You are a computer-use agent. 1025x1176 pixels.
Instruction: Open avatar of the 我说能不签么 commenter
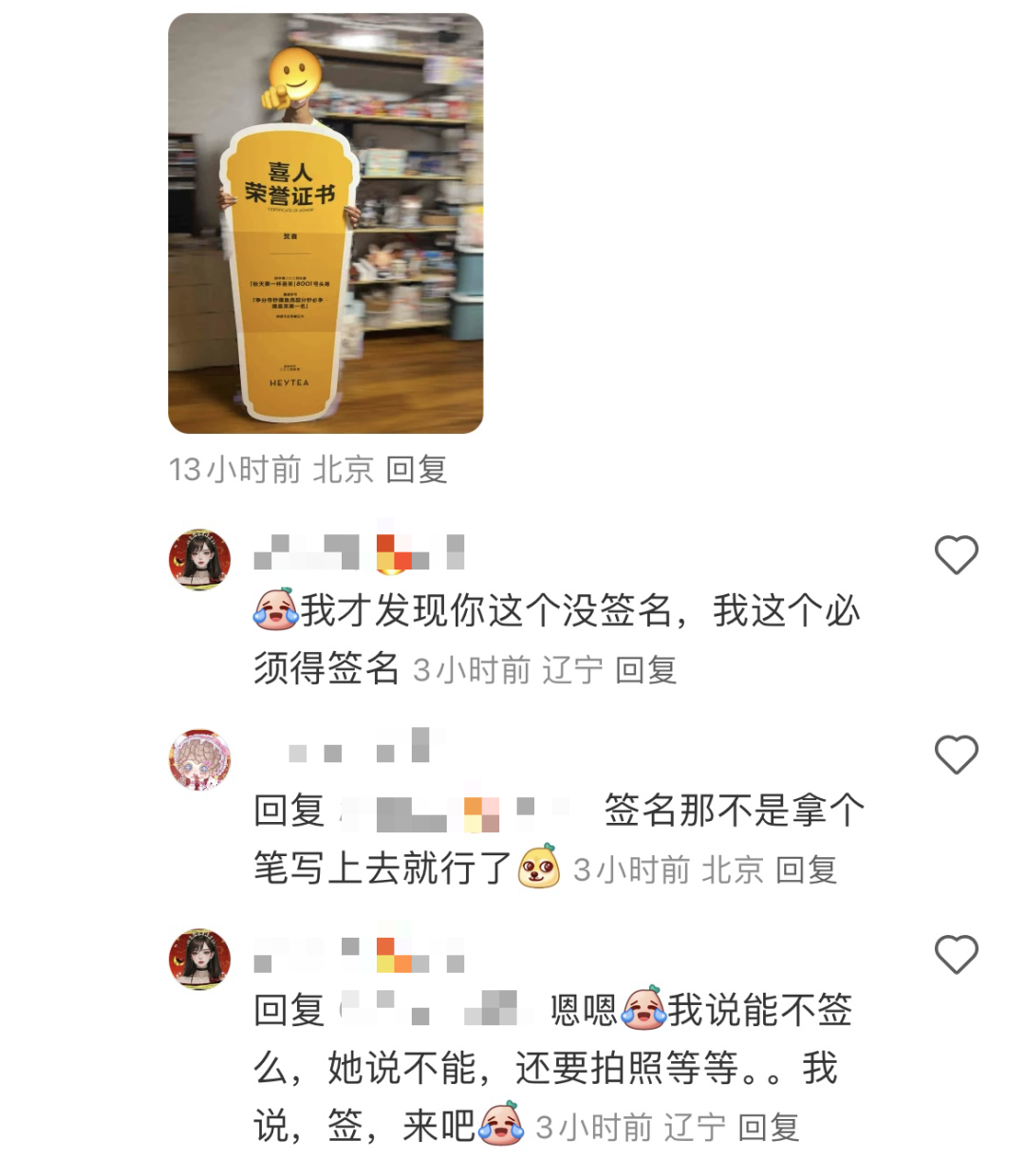coord(199,959)
